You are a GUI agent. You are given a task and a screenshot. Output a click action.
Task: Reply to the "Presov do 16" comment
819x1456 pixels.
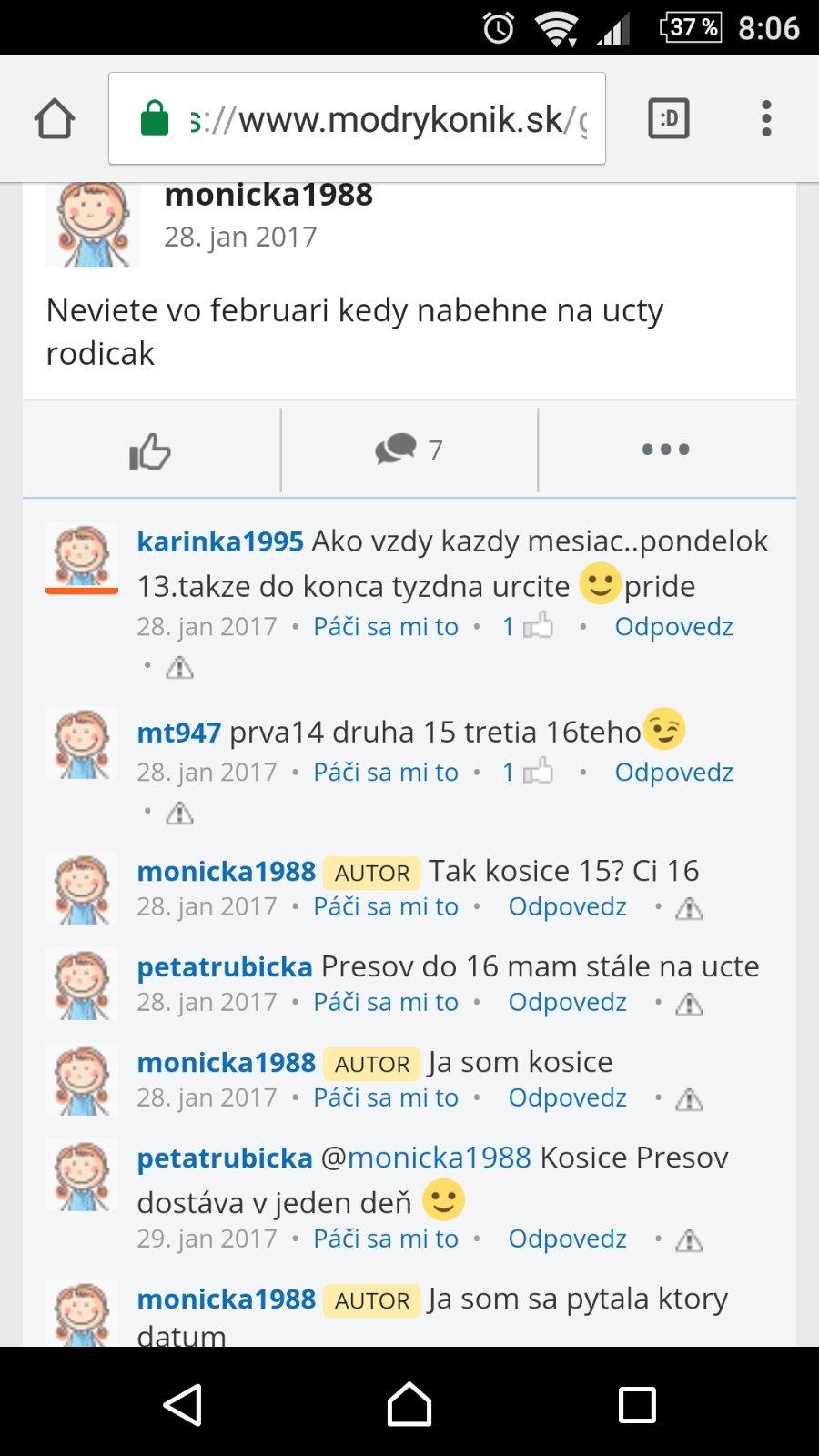click(567, 1002)
